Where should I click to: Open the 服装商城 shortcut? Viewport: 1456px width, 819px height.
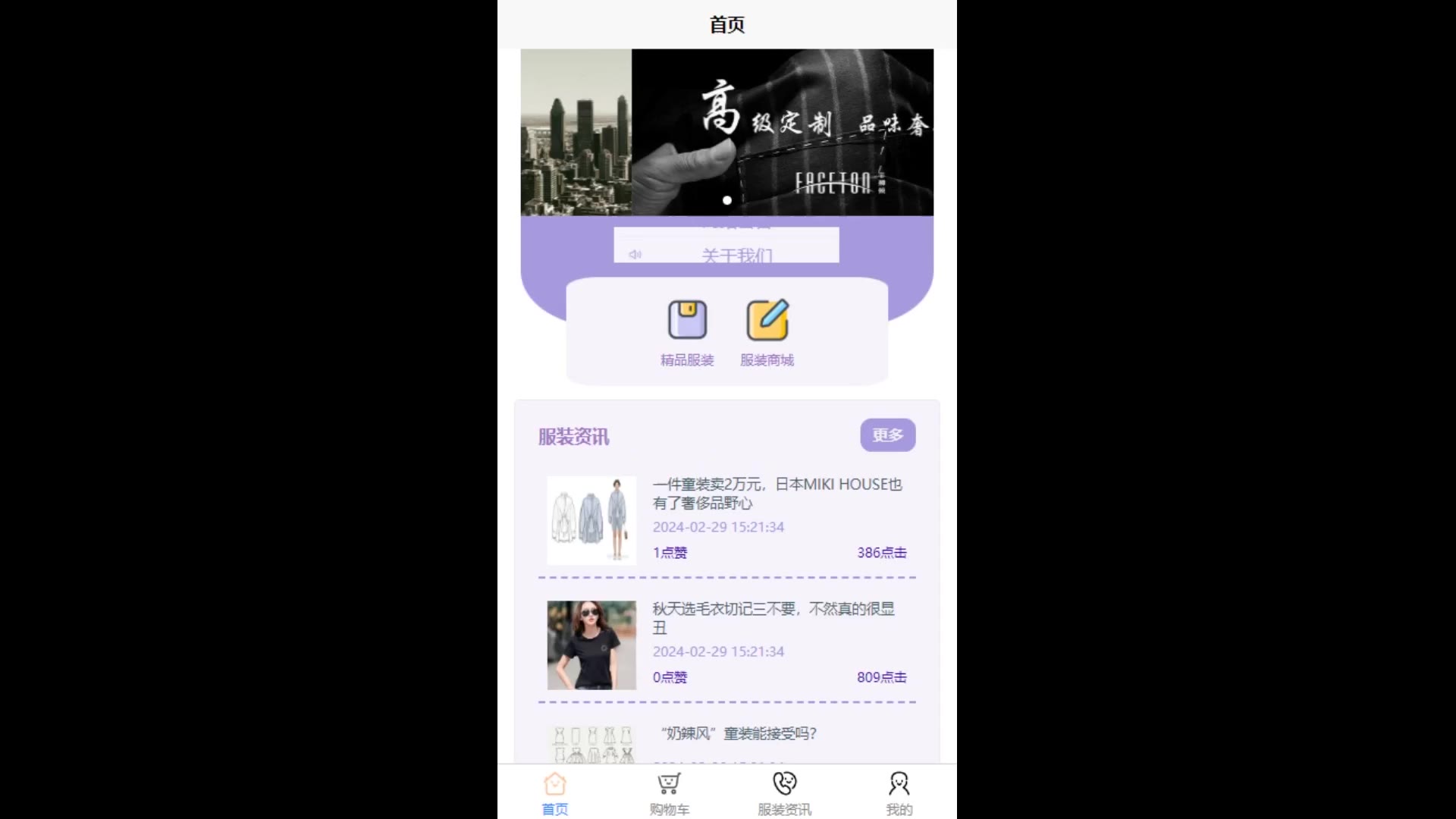tap(767, 332)
